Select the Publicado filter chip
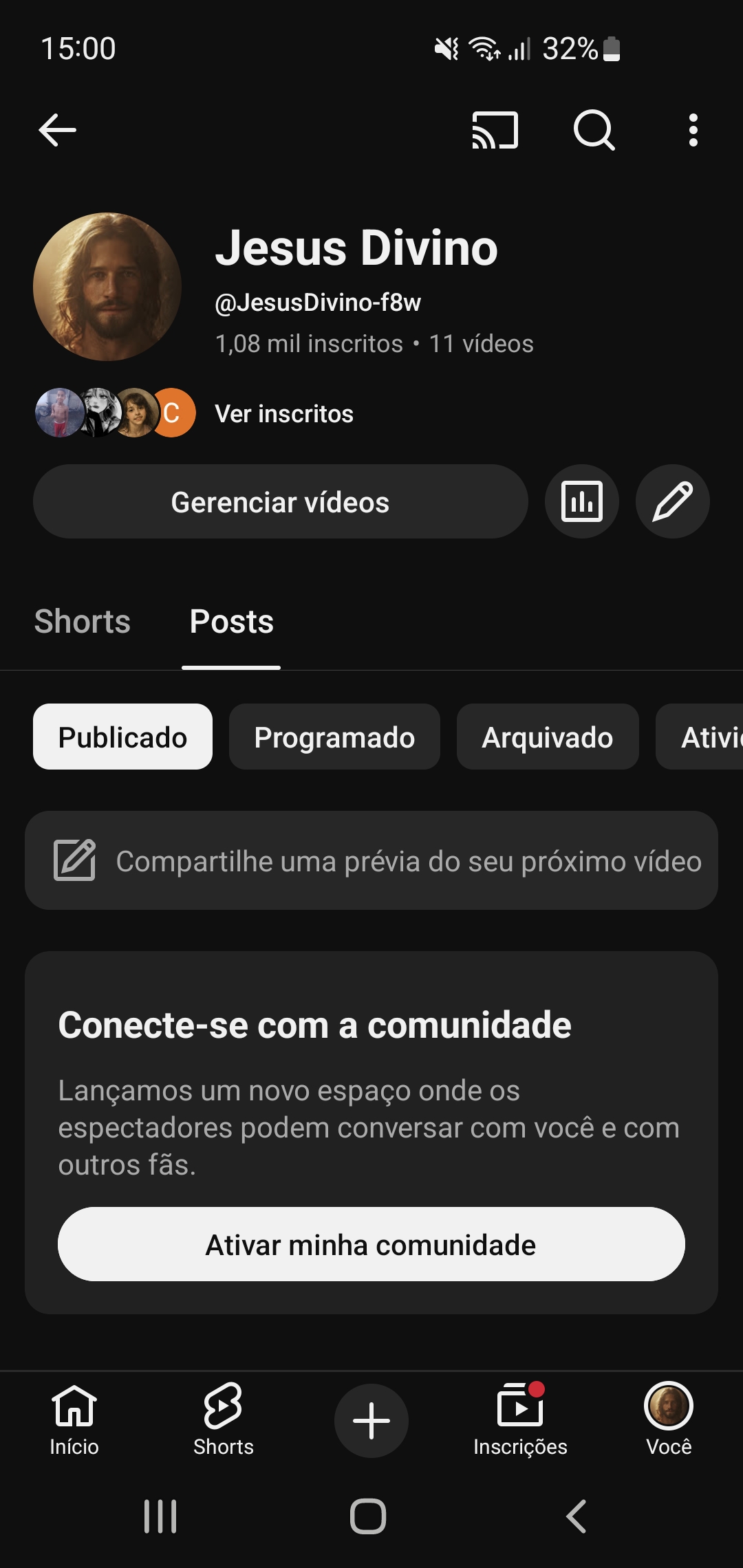This screenshot has width=743, height=1568. (122, 737)
